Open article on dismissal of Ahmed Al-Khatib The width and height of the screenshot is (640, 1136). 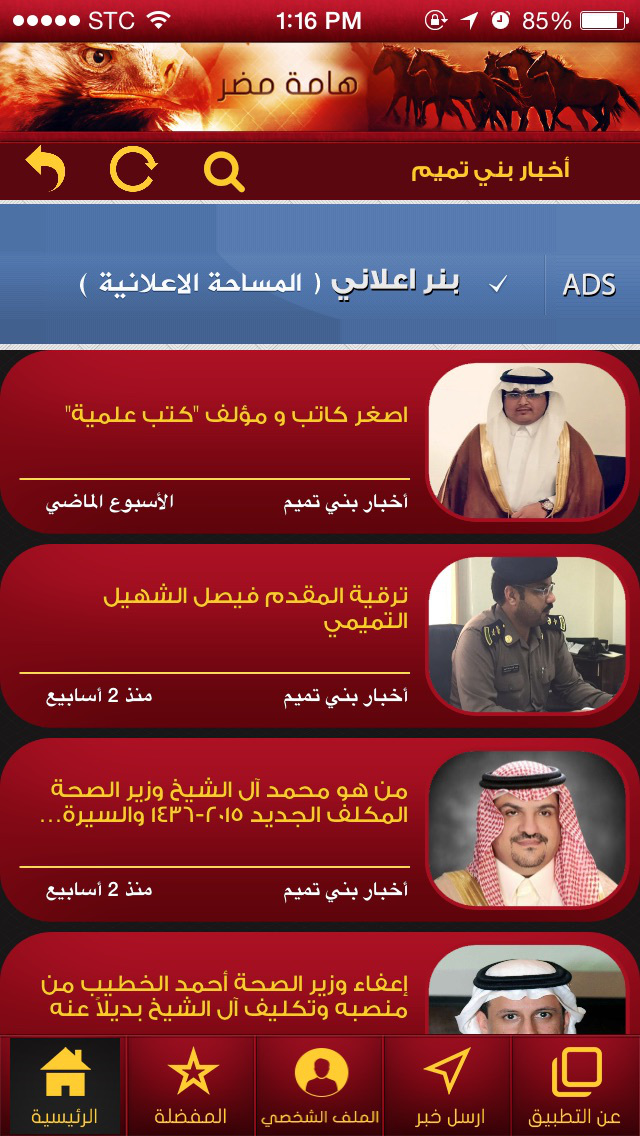(x=320, y=984)
